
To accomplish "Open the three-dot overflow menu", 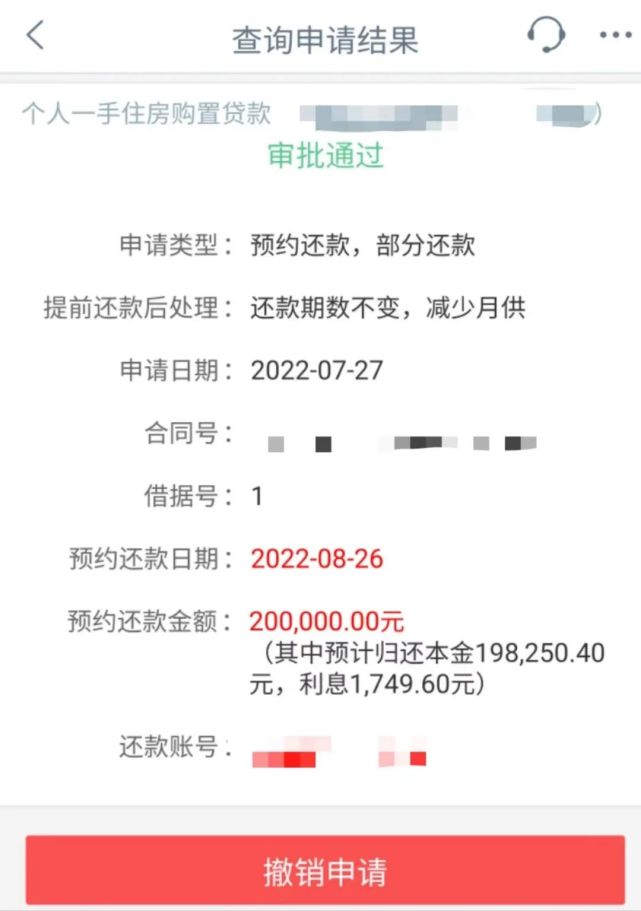I will 614,35.
